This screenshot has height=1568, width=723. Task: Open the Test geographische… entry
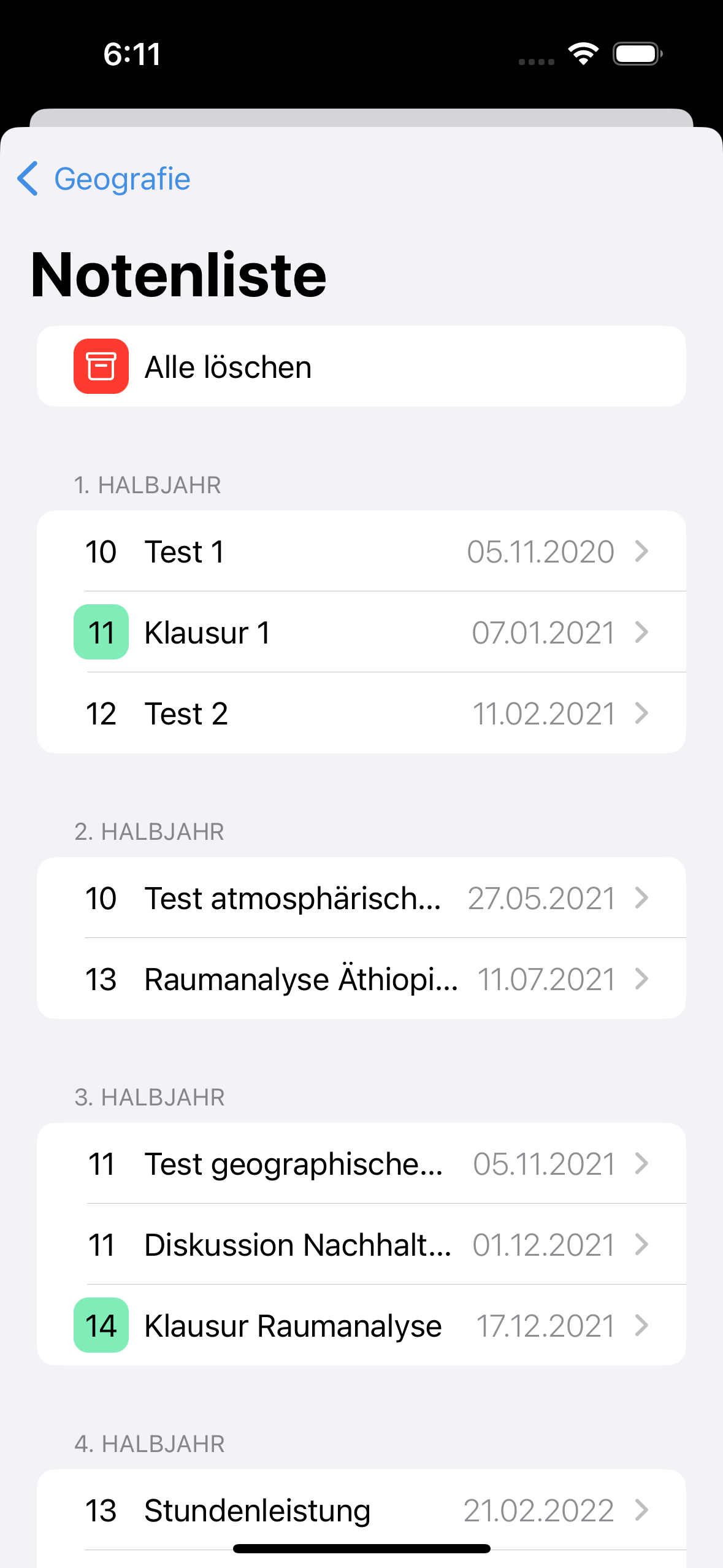(361, 1164)
